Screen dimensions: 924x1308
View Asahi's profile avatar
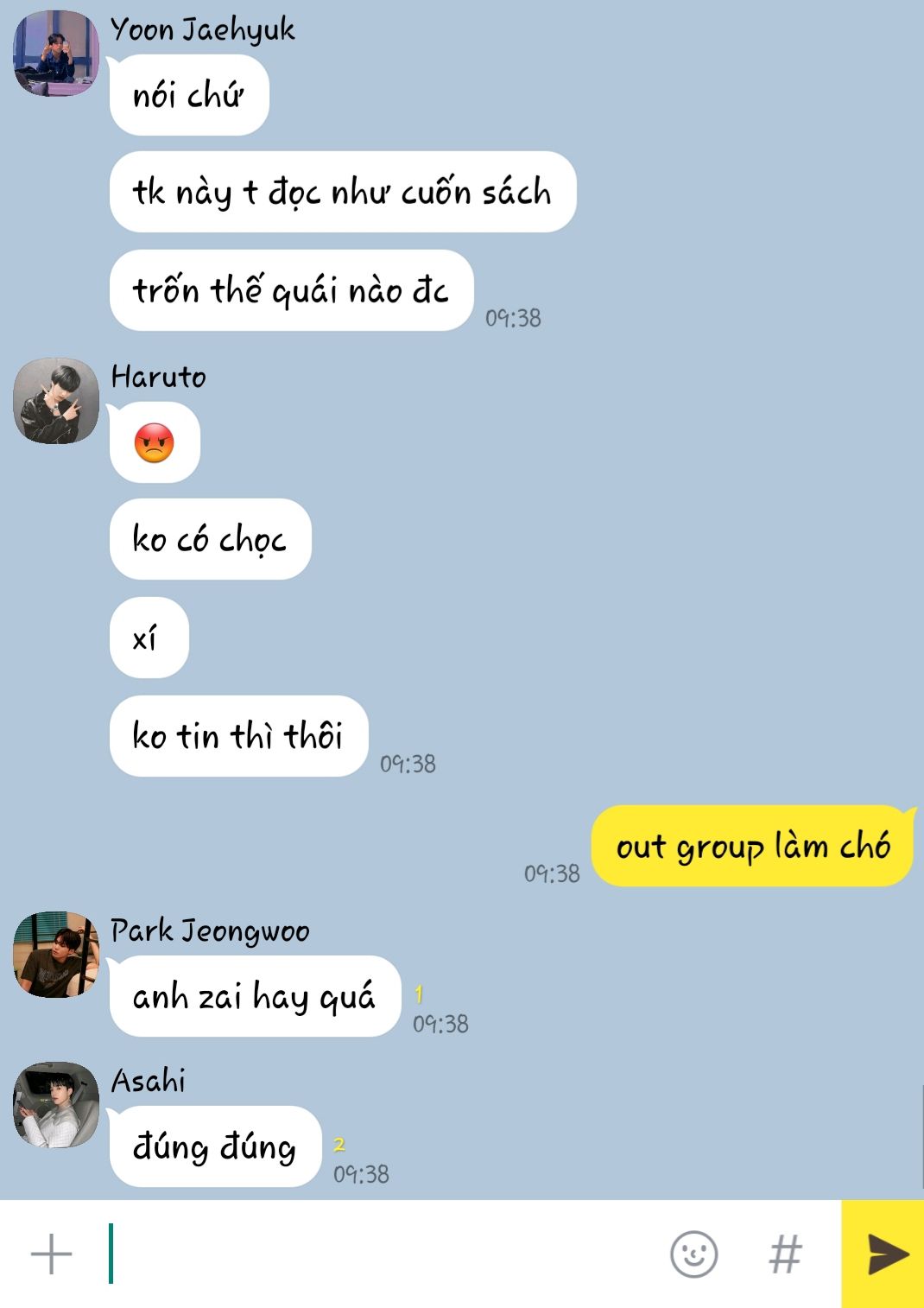[x=56, y=1106]
